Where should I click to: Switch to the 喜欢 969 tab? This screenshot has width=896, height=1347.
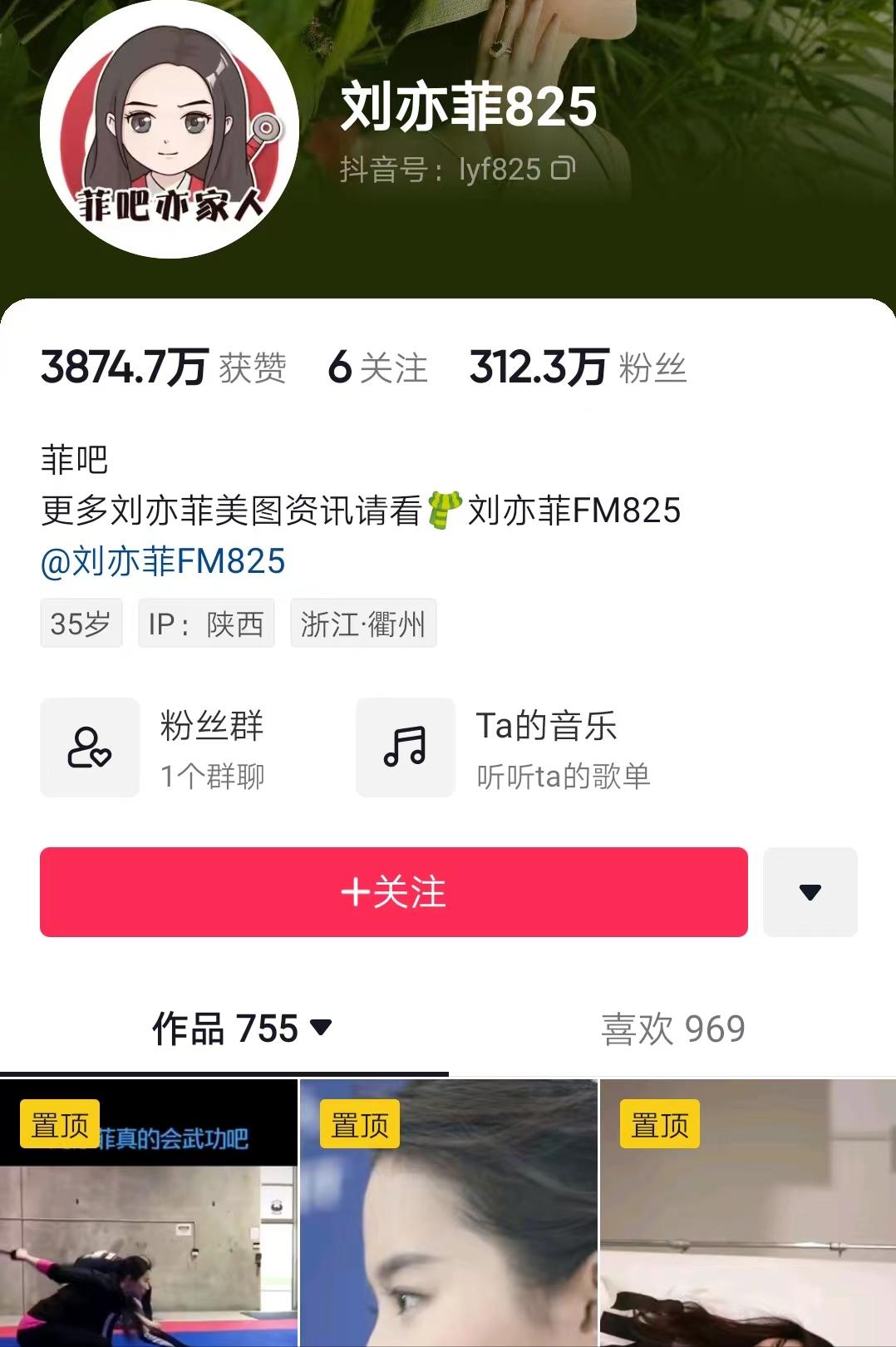tap(672, 1029)
